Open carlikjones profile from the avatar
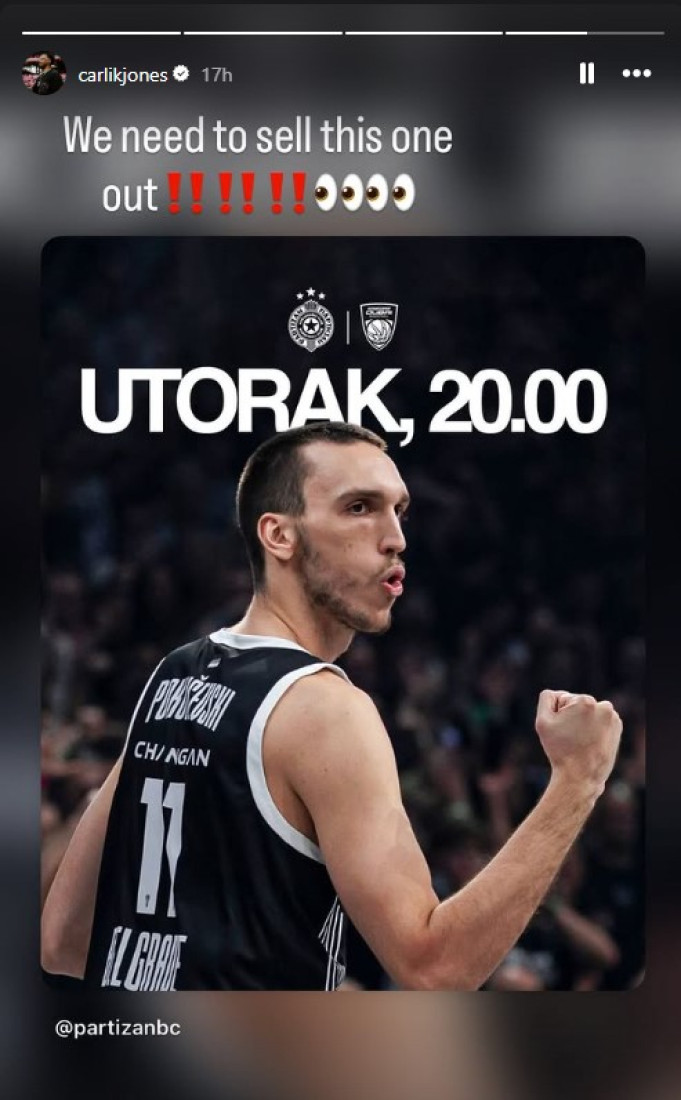The width and height of the screenshot is (681, 1100). coord(44,74)
